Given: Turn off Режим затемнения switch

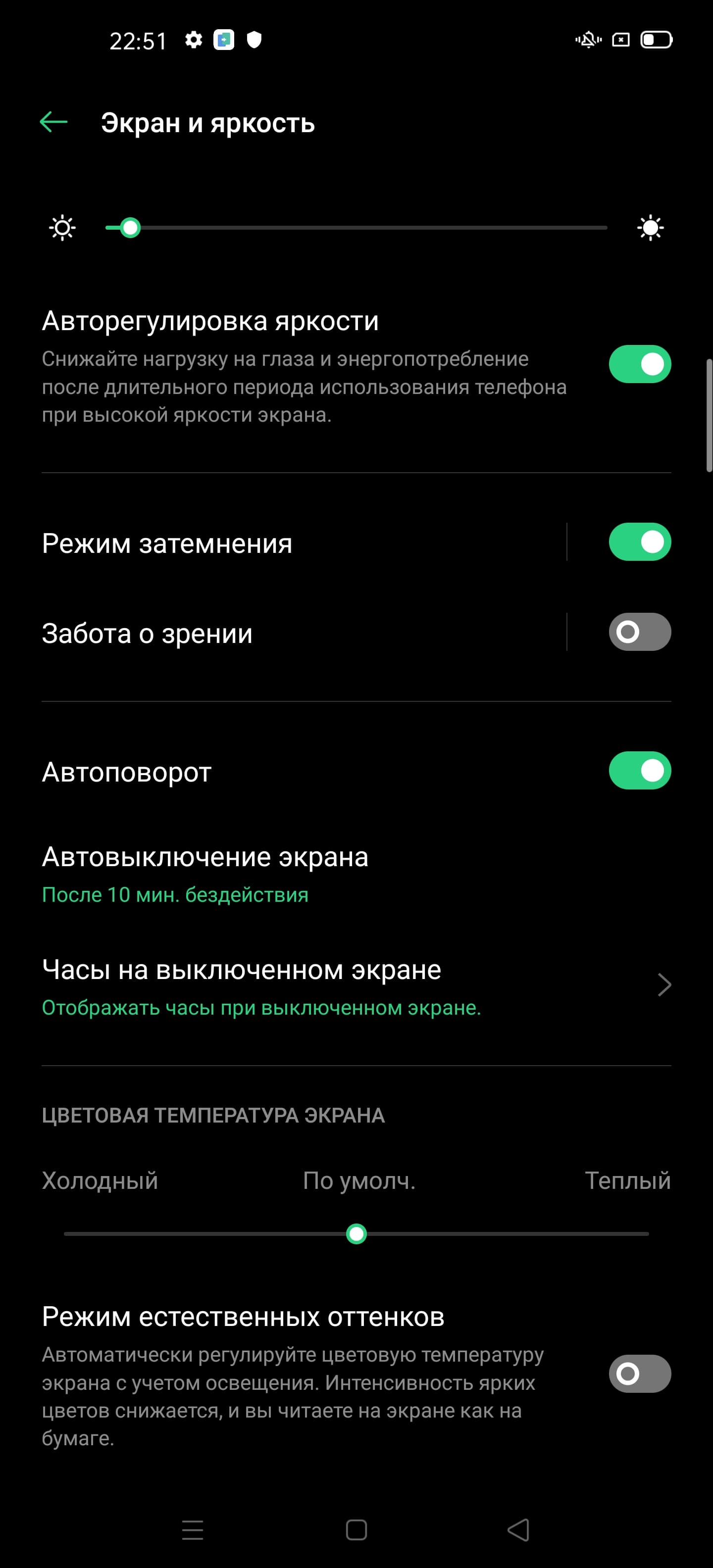Looking at the screenshot, I should 639,542.
